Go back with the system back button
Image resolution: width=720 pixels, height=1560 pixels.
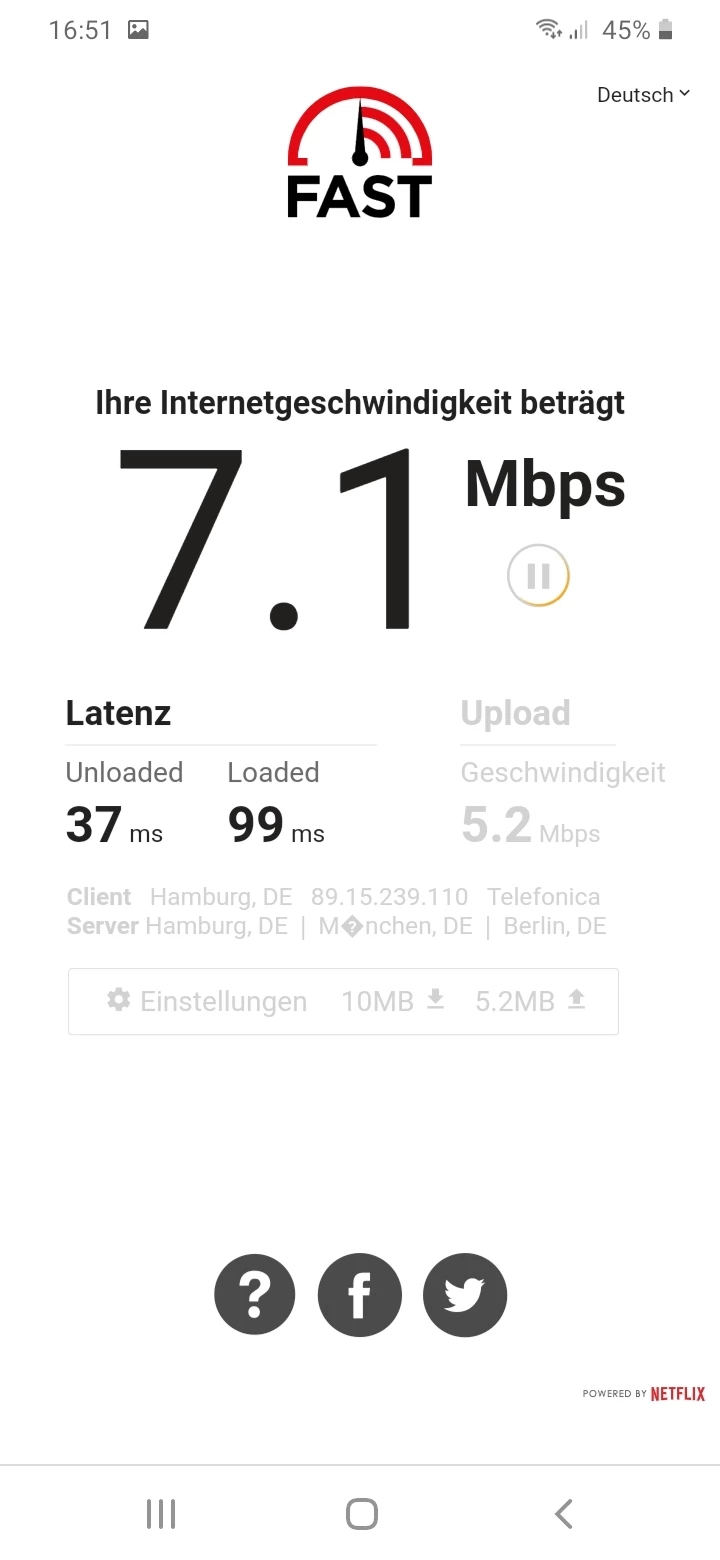point(563,1513)
